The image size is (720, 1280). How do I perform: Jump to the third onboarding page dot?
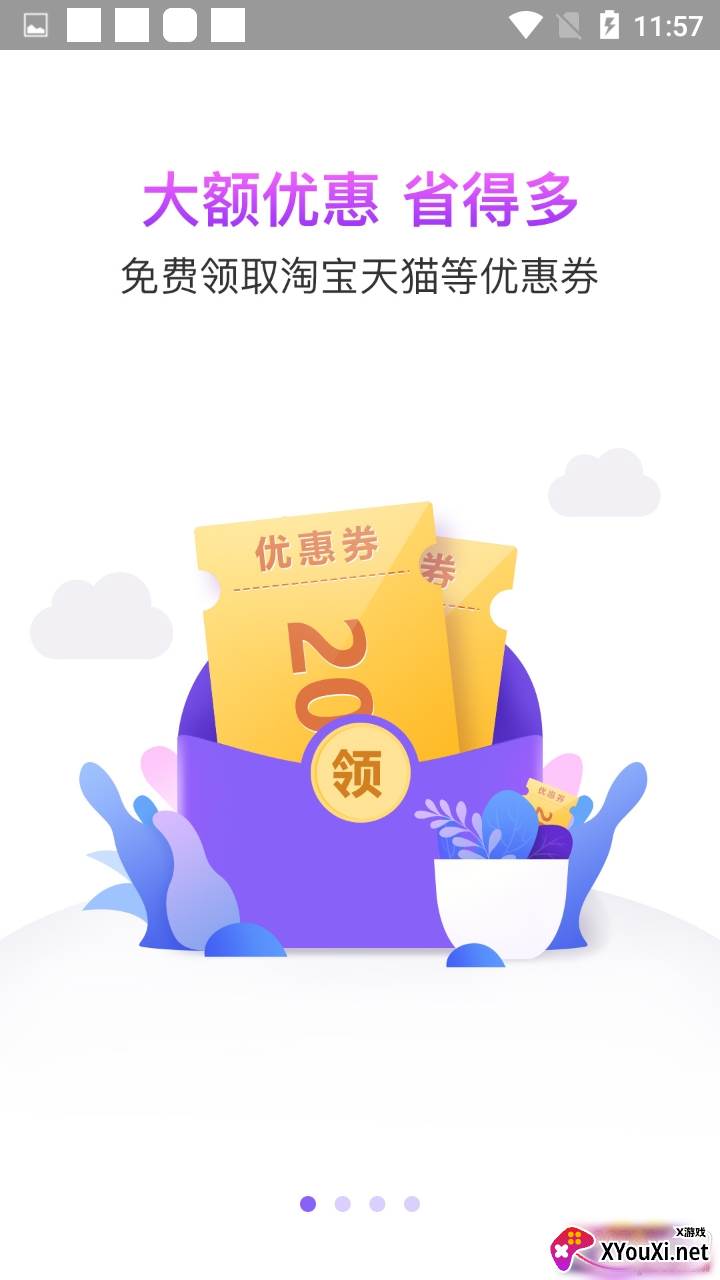(377, 1204)
